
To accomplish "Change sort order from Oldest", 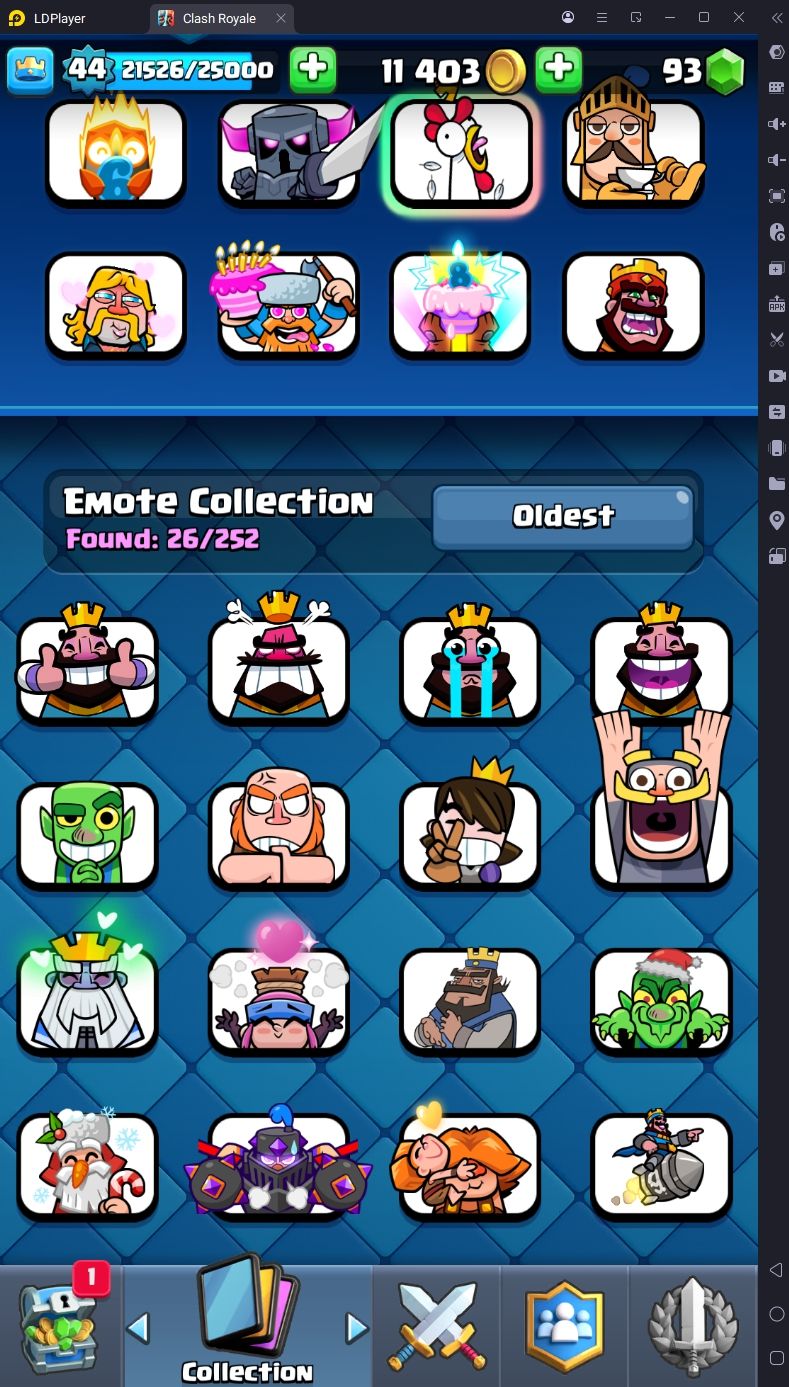I will point(563,516).
